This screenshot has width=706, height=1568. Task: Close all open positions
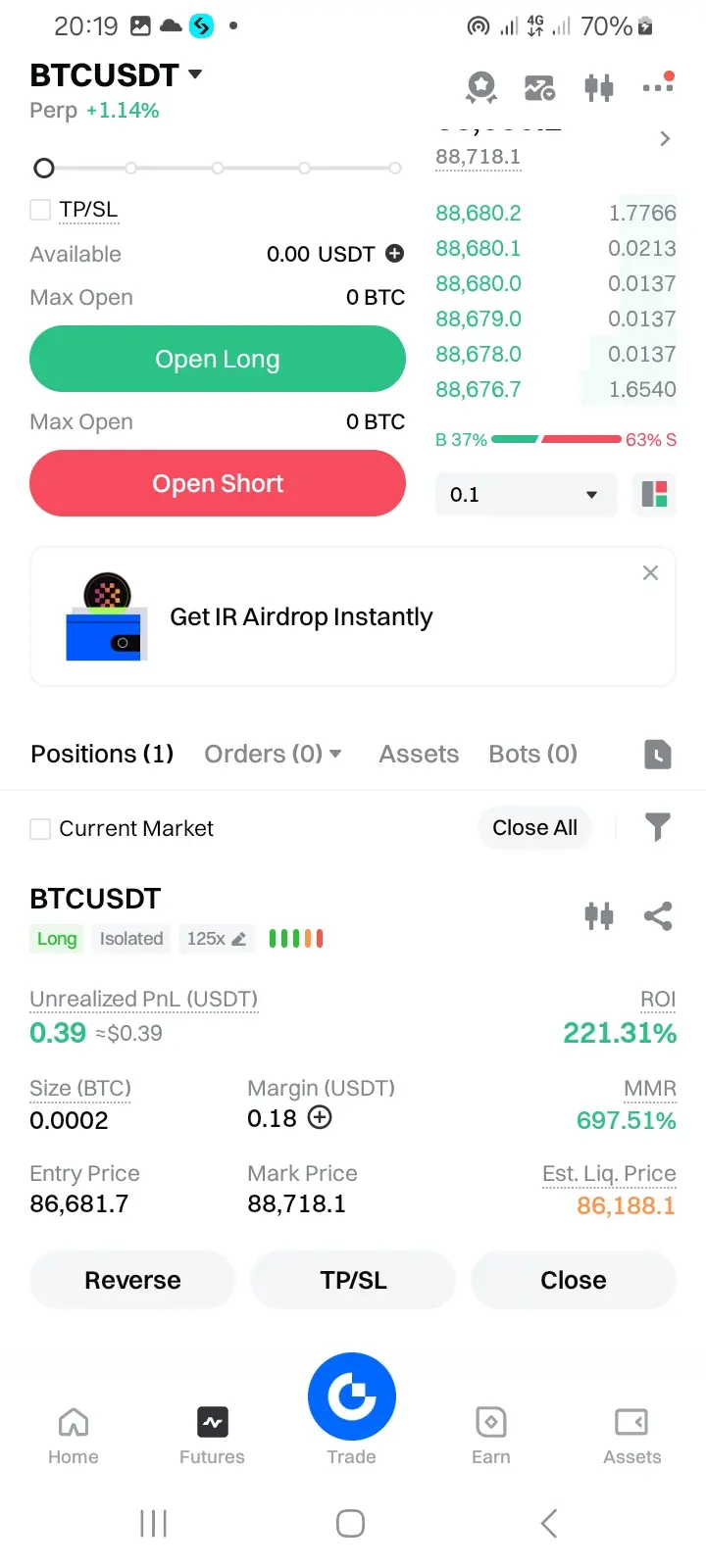534,828
